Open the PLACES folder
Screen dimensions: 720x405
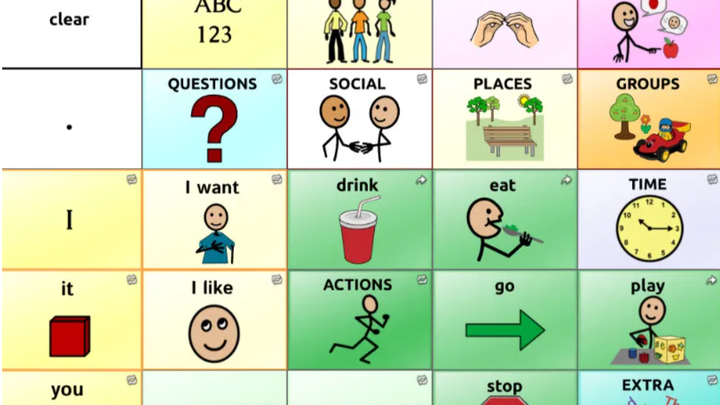(x=503, y=118)
